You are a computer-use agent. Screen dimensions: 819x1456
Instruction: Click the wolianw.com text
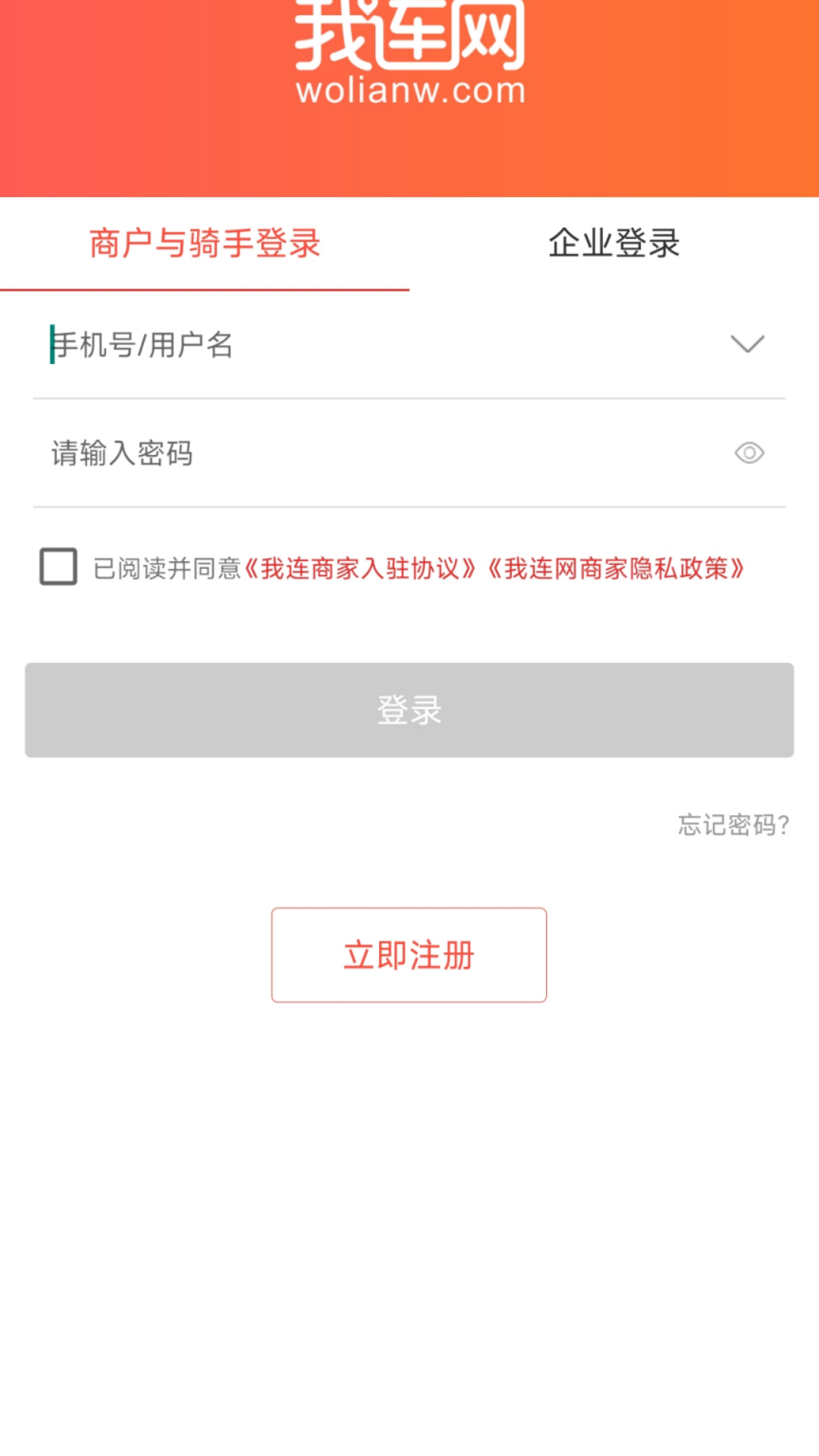[409, 91]
